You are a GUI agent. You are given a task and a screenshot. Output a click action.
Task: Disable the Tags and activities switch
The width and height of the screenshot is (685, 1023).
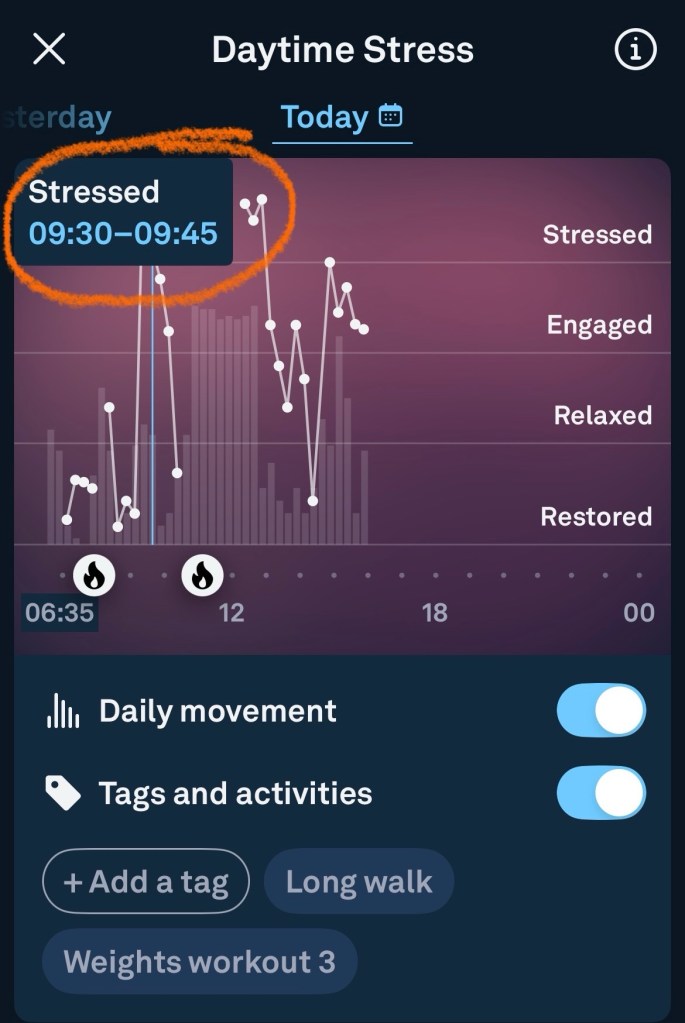[600, 794]
